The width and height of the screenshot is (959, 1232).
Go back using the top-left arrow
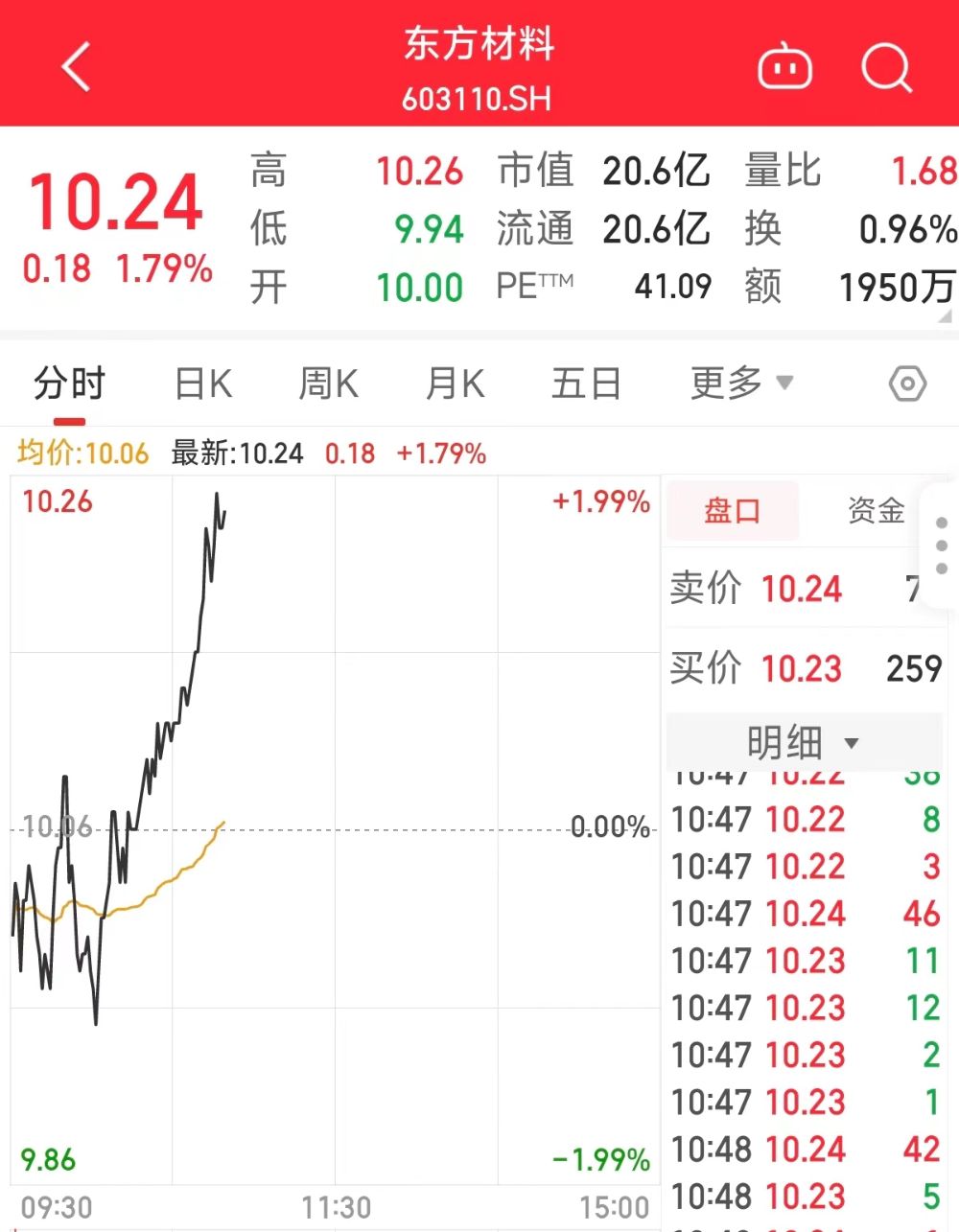tap(76, 66)
